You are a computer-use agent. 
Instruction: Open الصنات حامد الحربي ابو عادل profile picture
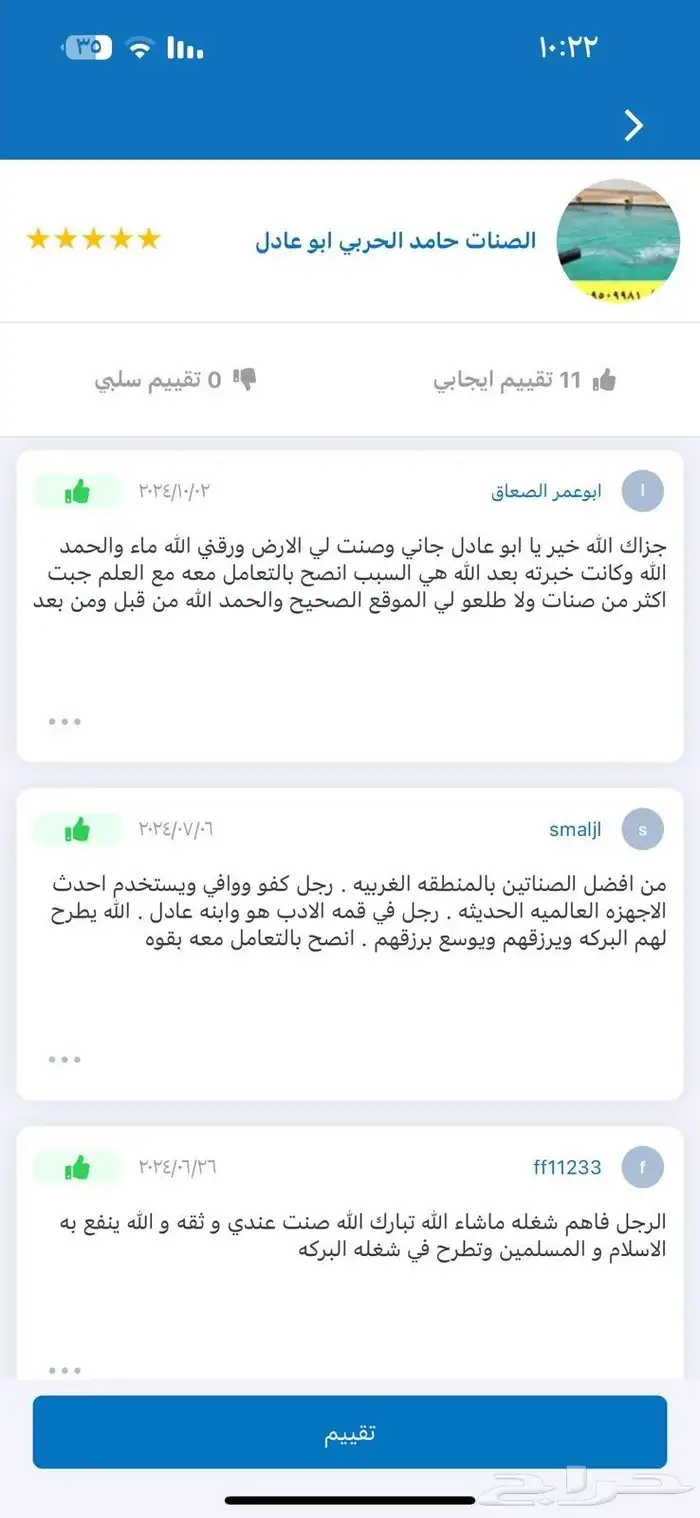[x=611, y=241]
